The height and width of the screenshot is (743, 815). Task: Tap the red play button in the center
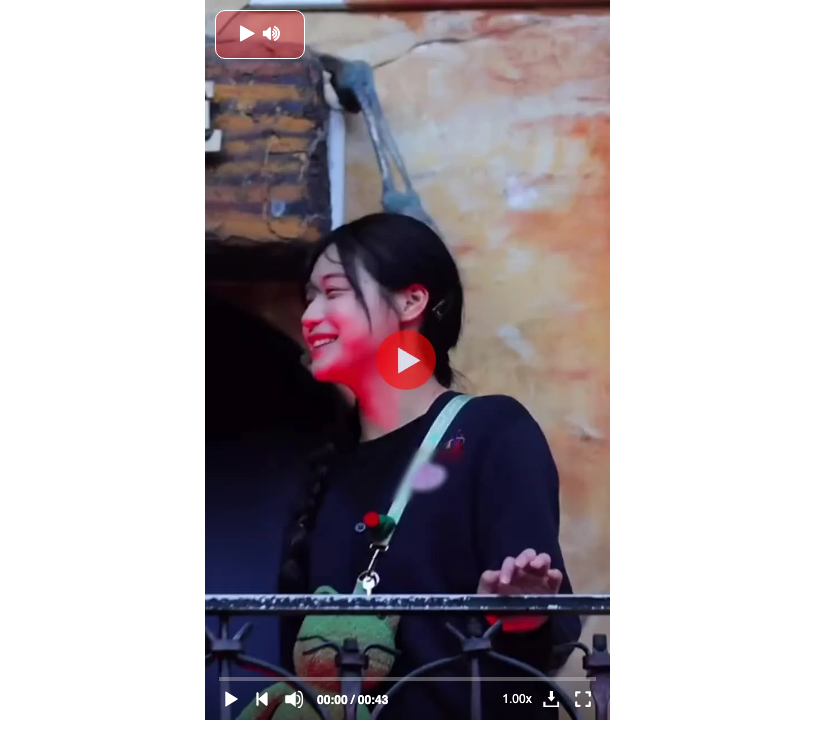coord(406,360)
